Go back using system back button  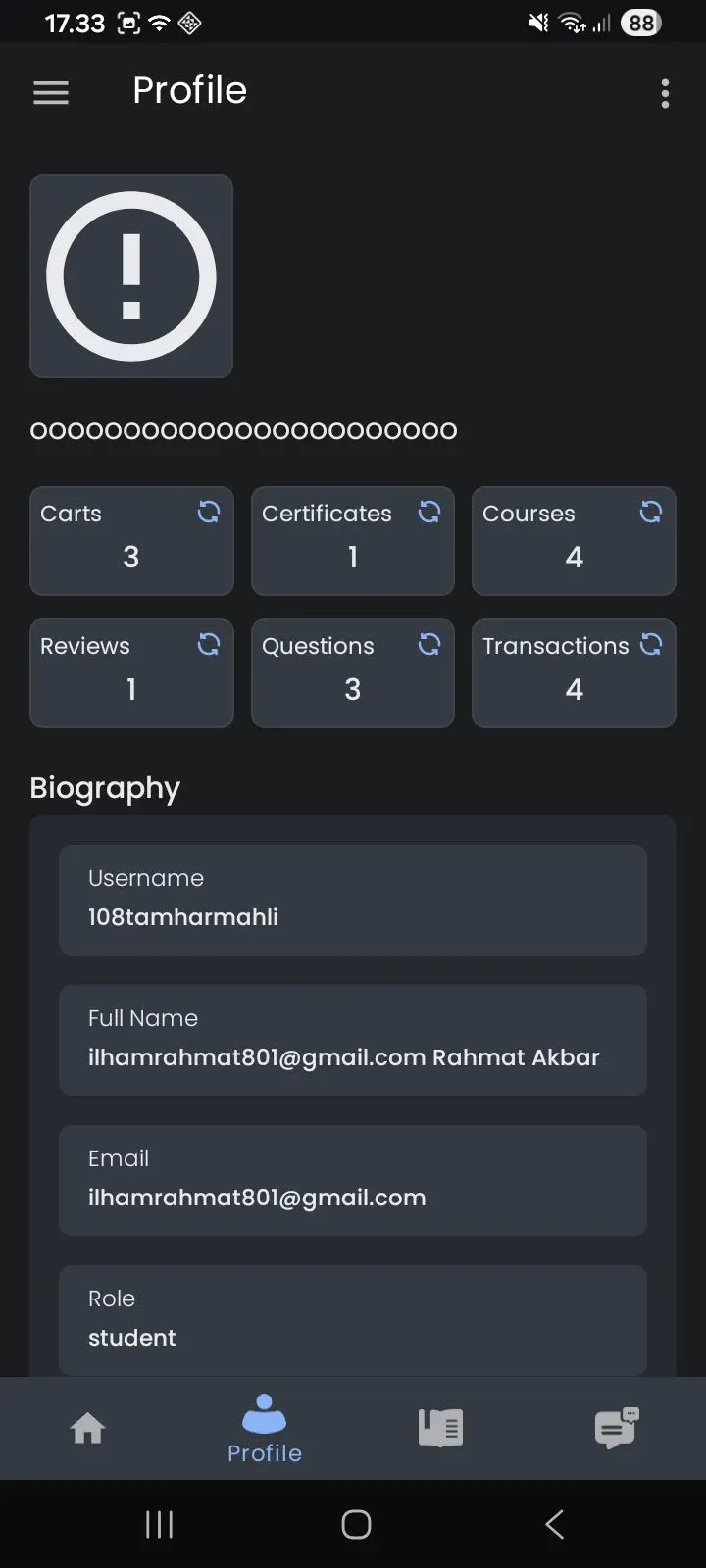click(554, 1524)
